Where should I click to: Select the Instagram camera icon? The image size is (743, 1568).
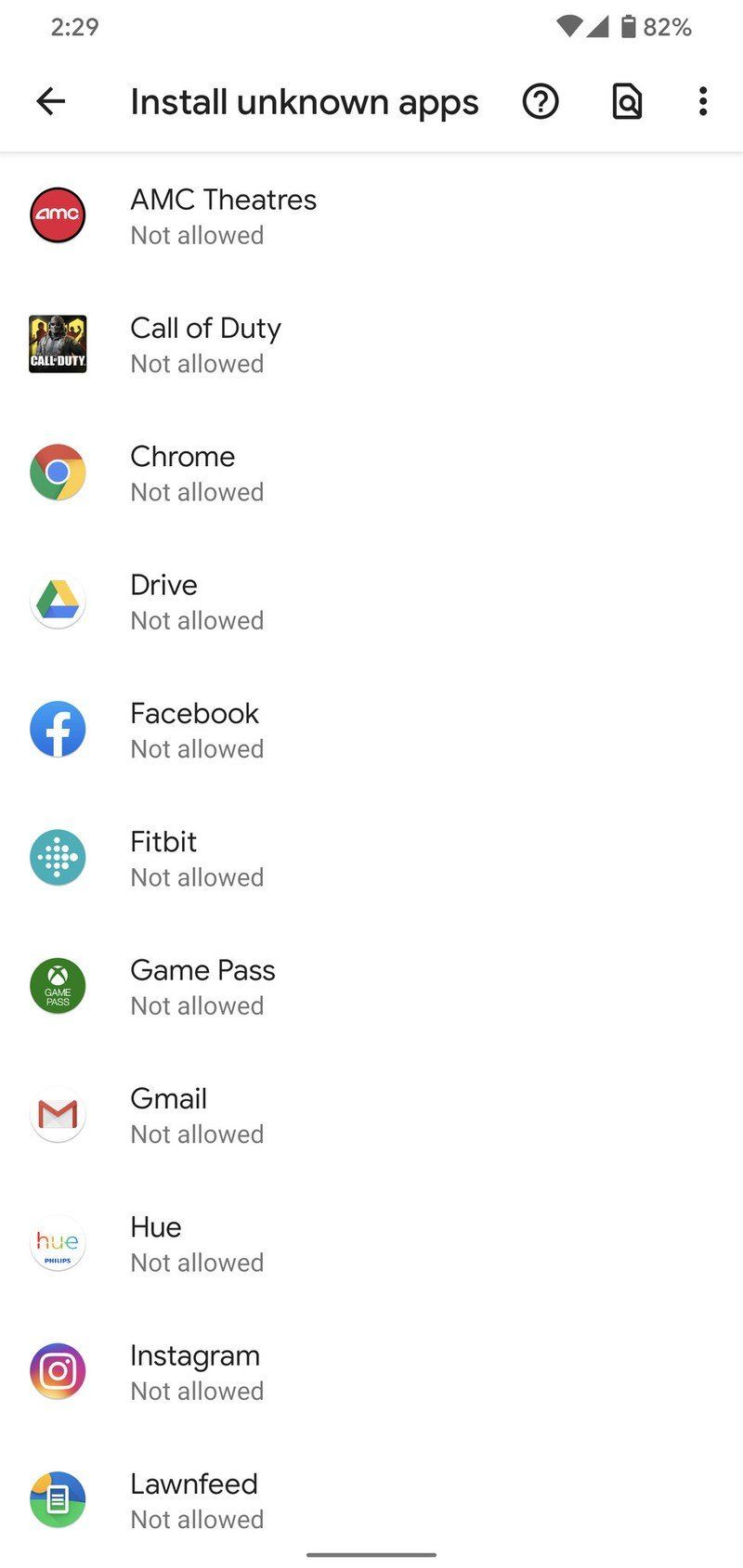tap(58, 1371)
